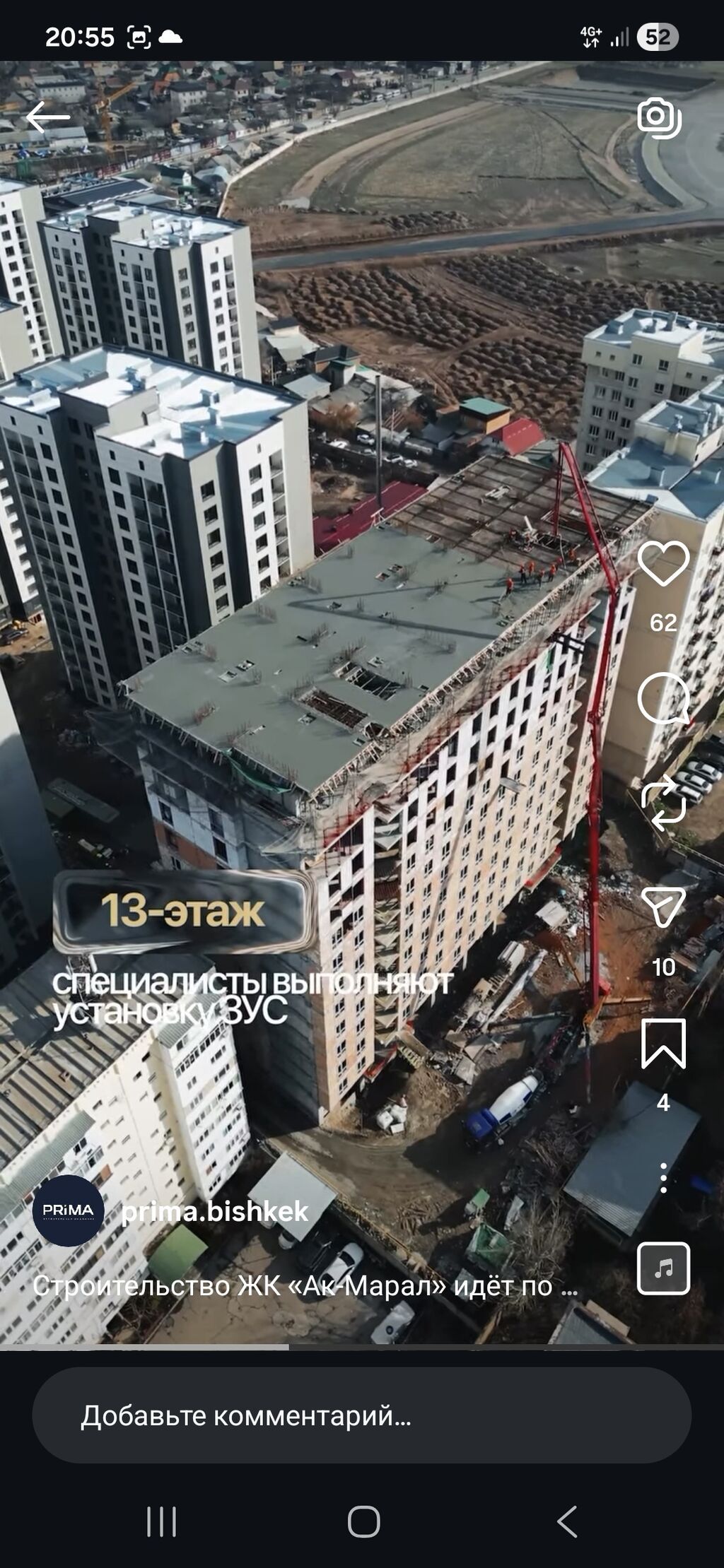This screenshot has height=1568, width=724.
Task: Like this reel with the heart
Action: tap(663, 563)
